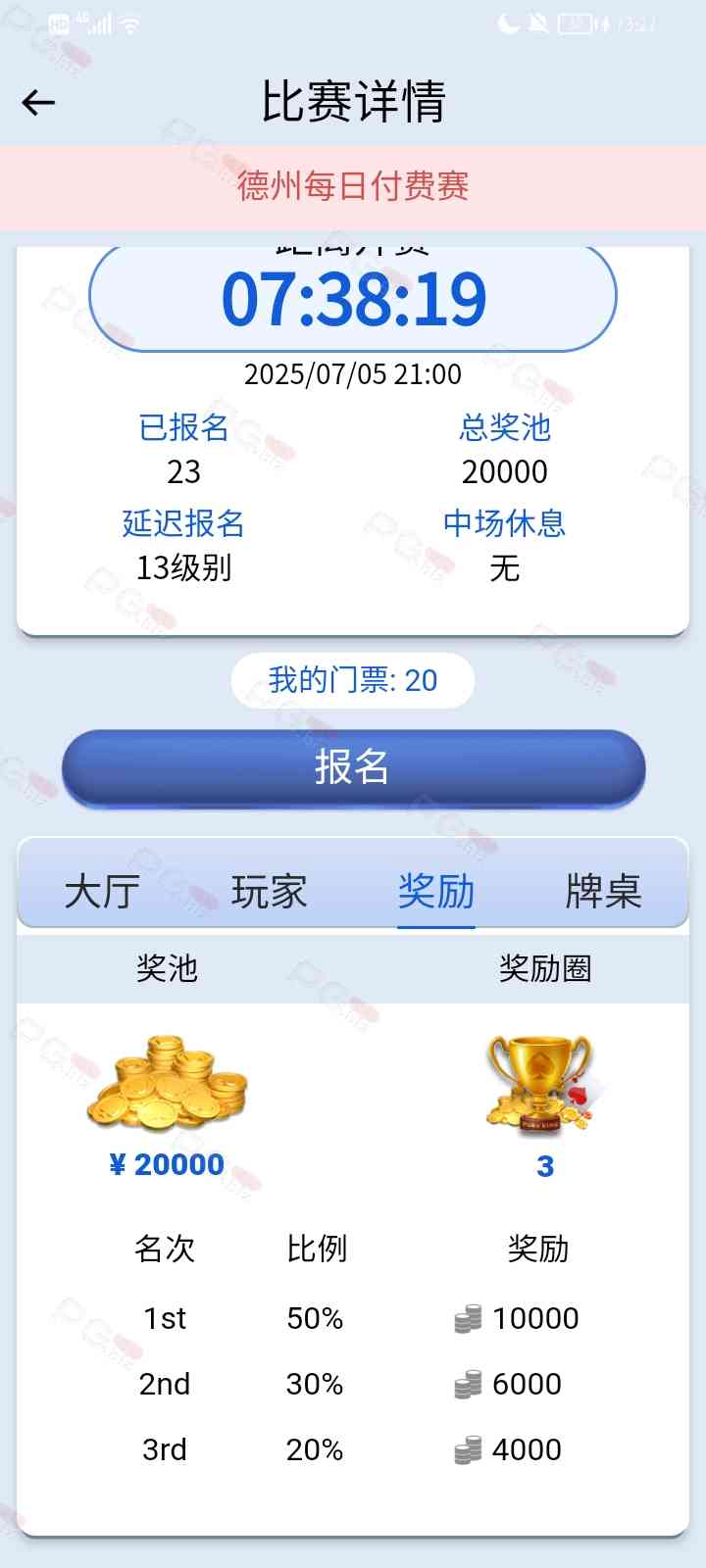
Task: Go back using the arrow icon
Action: 38,102
